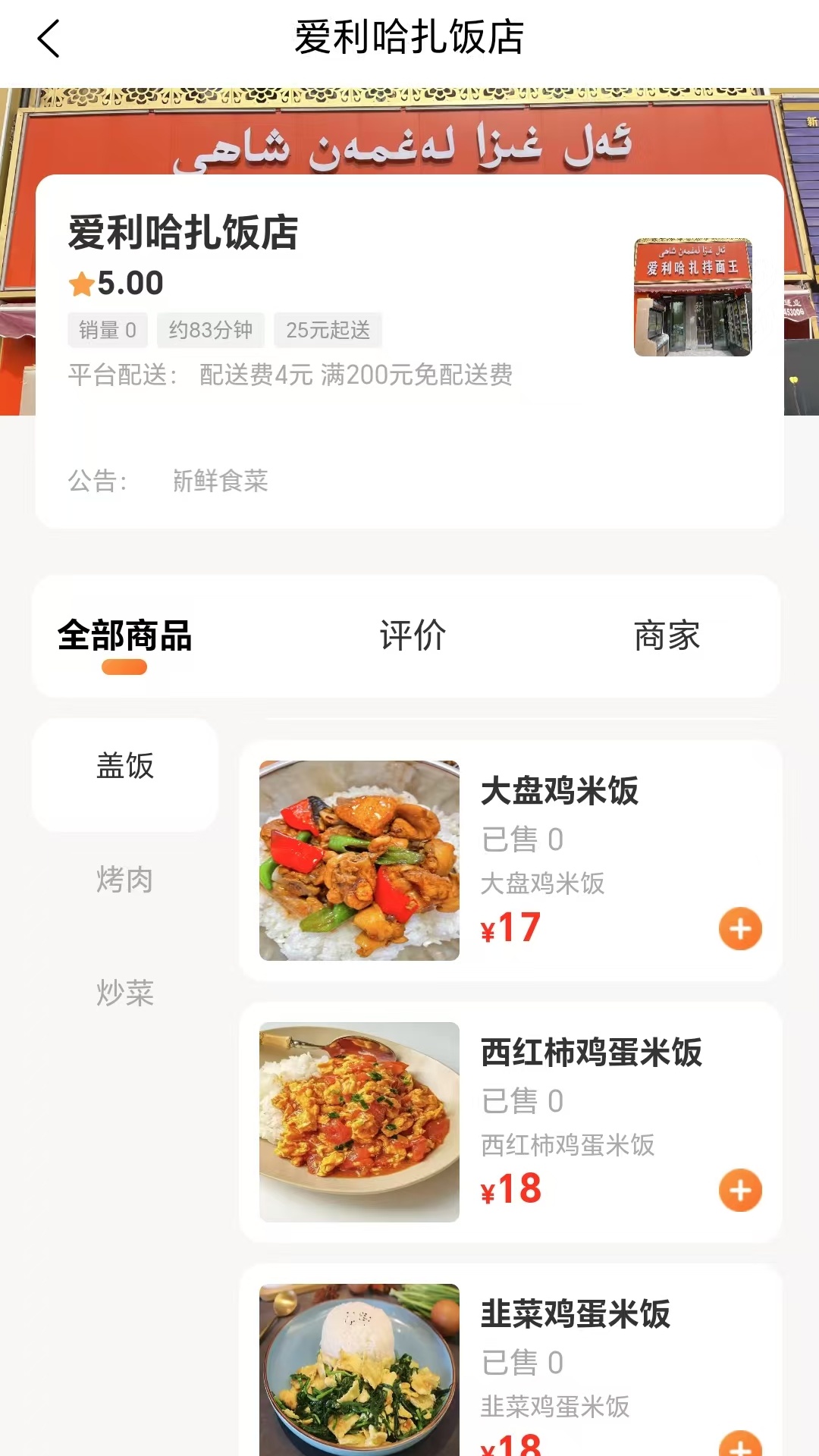Screen dimensions: 819x1456
Task: Switch to the 商家 tab
Action: click(666, 636)
